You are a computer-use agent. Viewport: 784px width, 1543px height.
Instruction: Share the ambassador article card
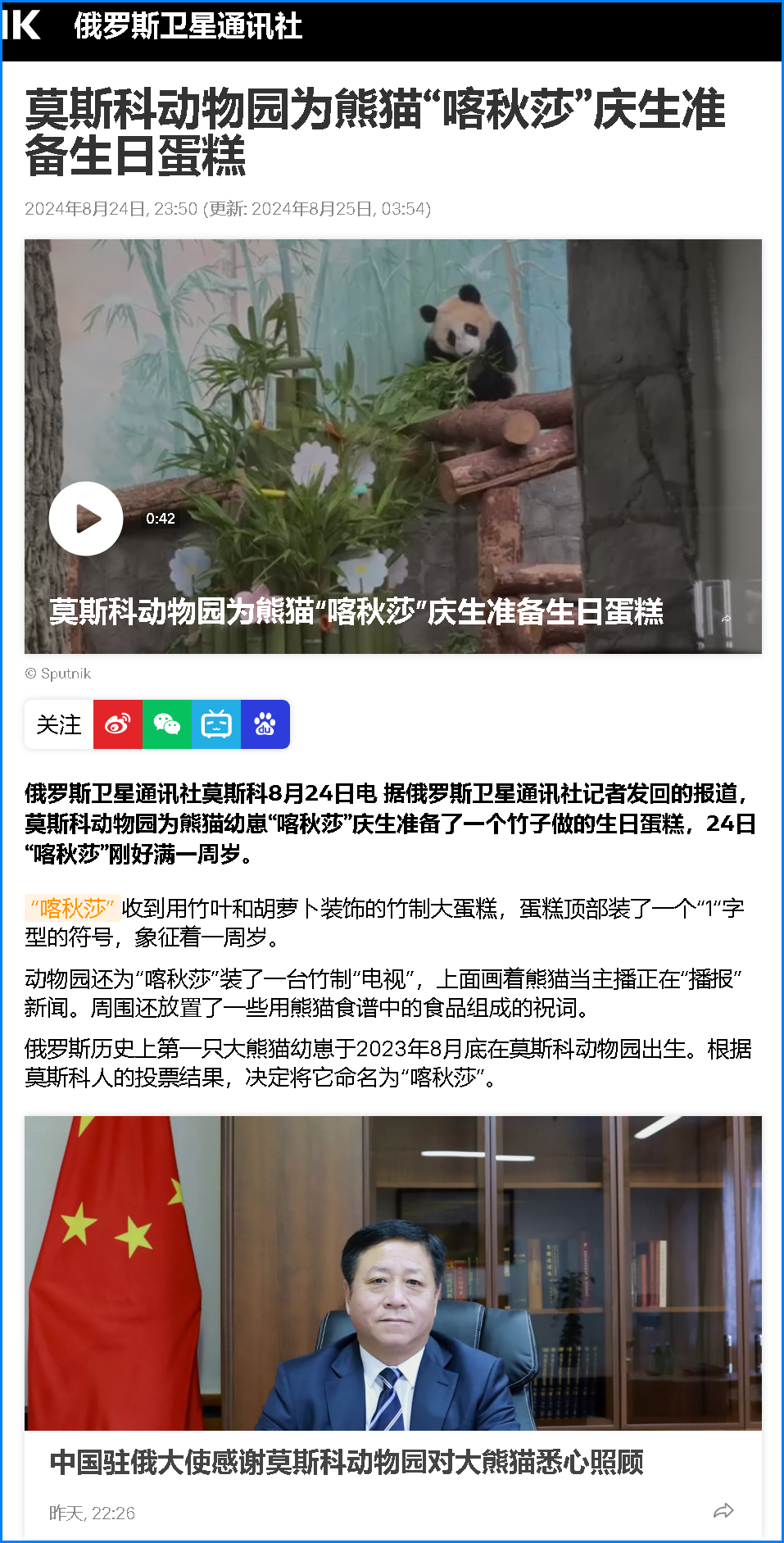click(x=723, y=1511)
